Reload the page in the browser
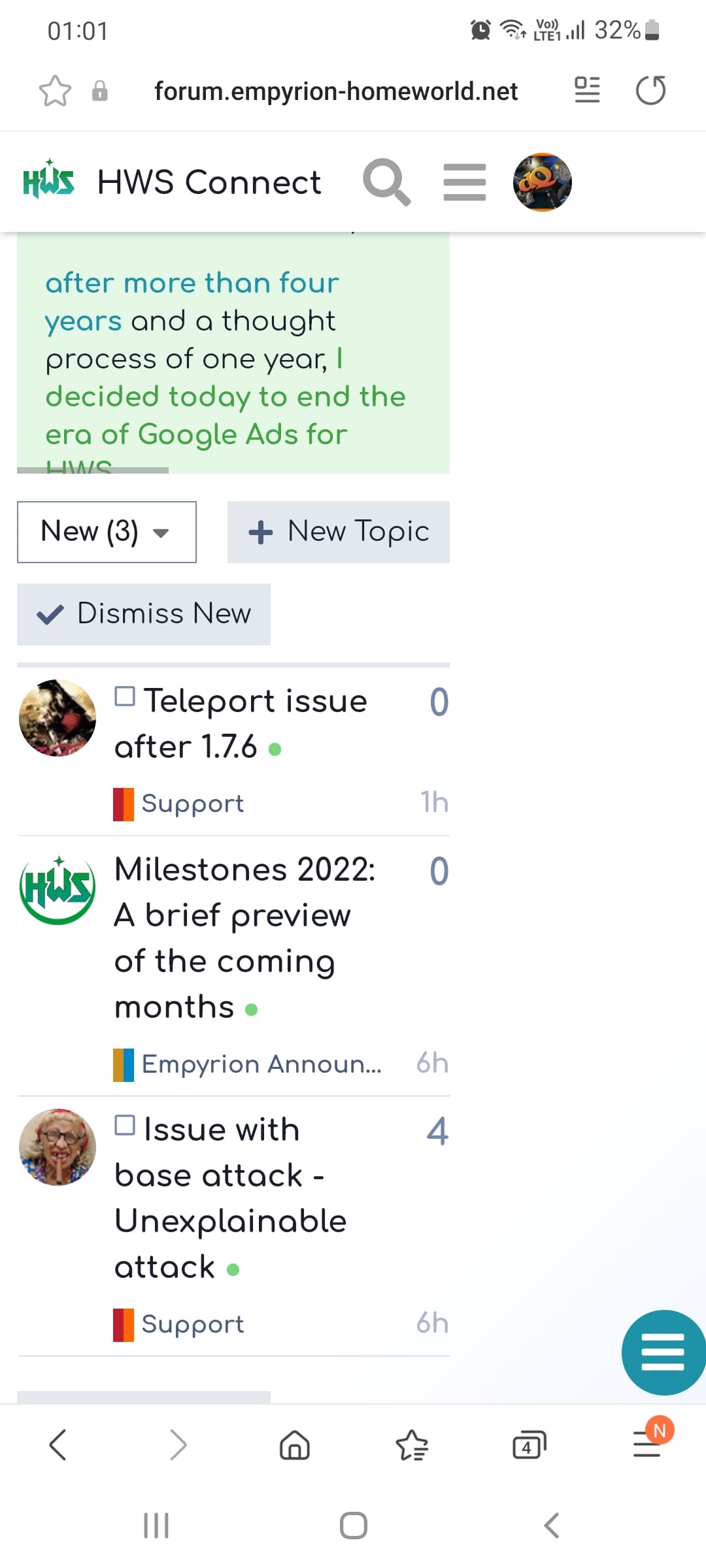The width and height of the screenshot is (706, 1568). pyautogui.click(x=650, y=90)
